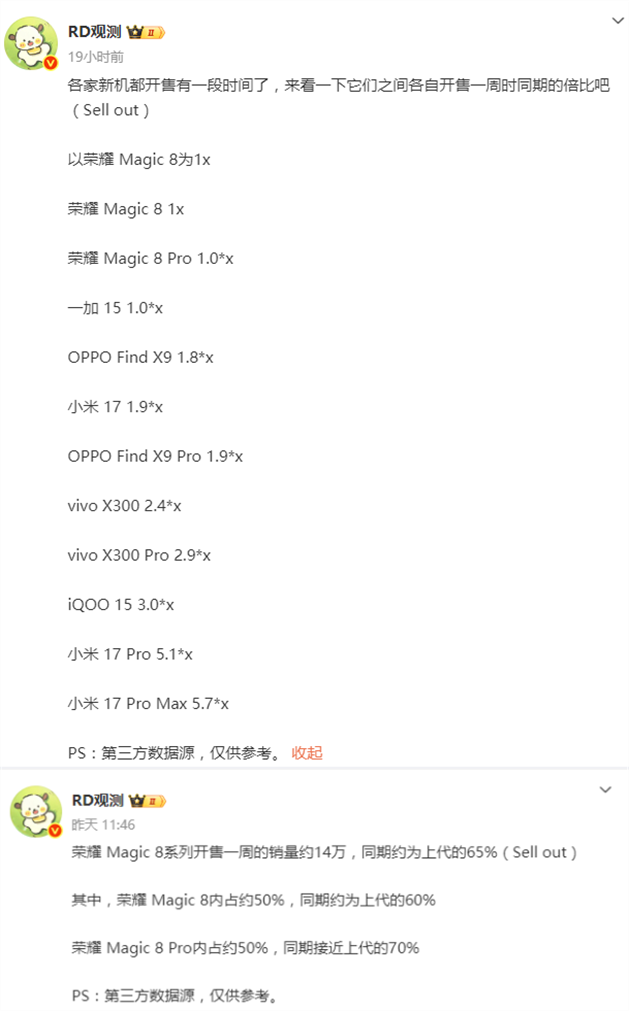Open the dropdown arrow on the 昨天 11:46 post

pos(604,790)
